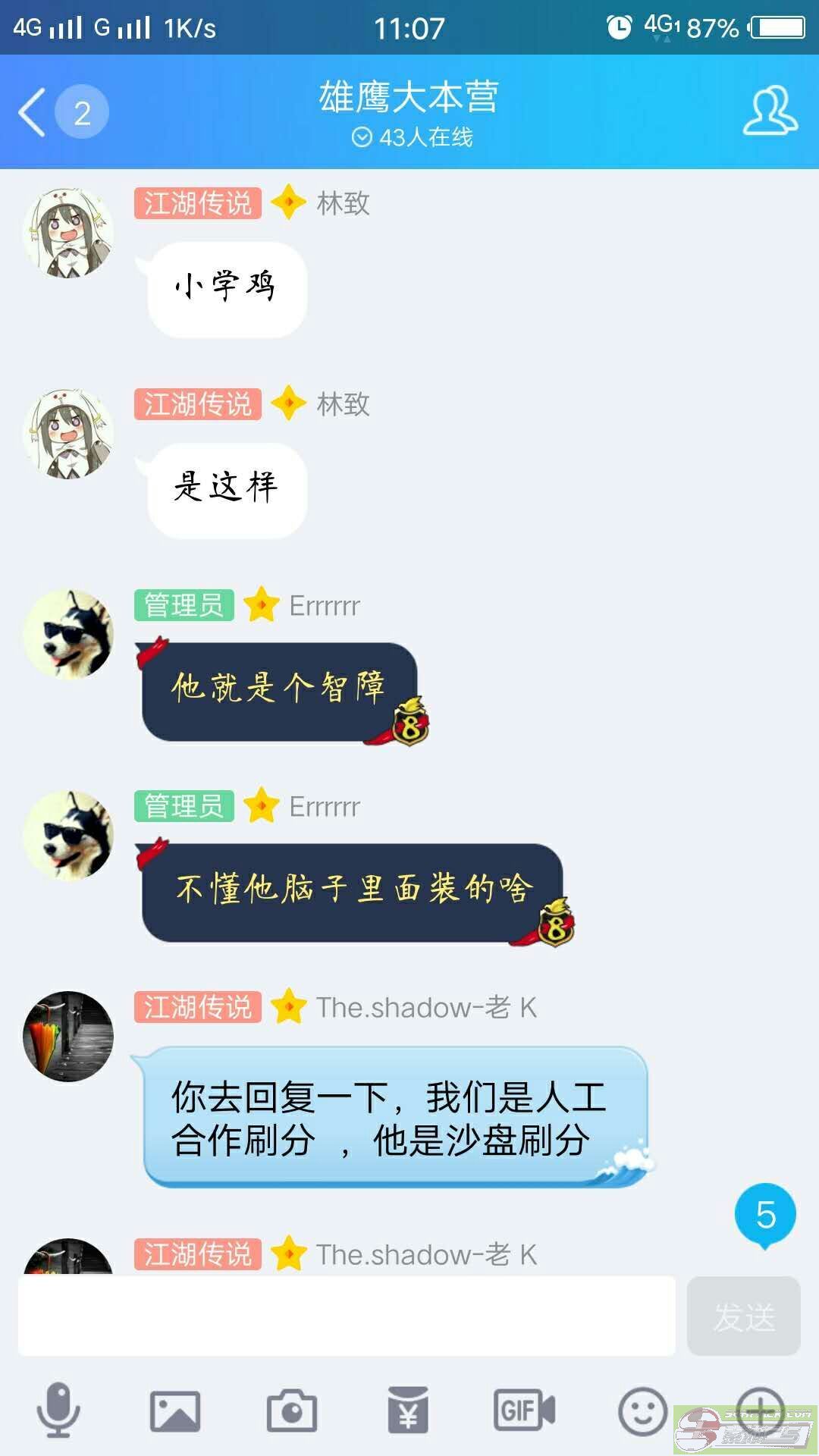Open the plus more-options menu

coord(760,1410)
